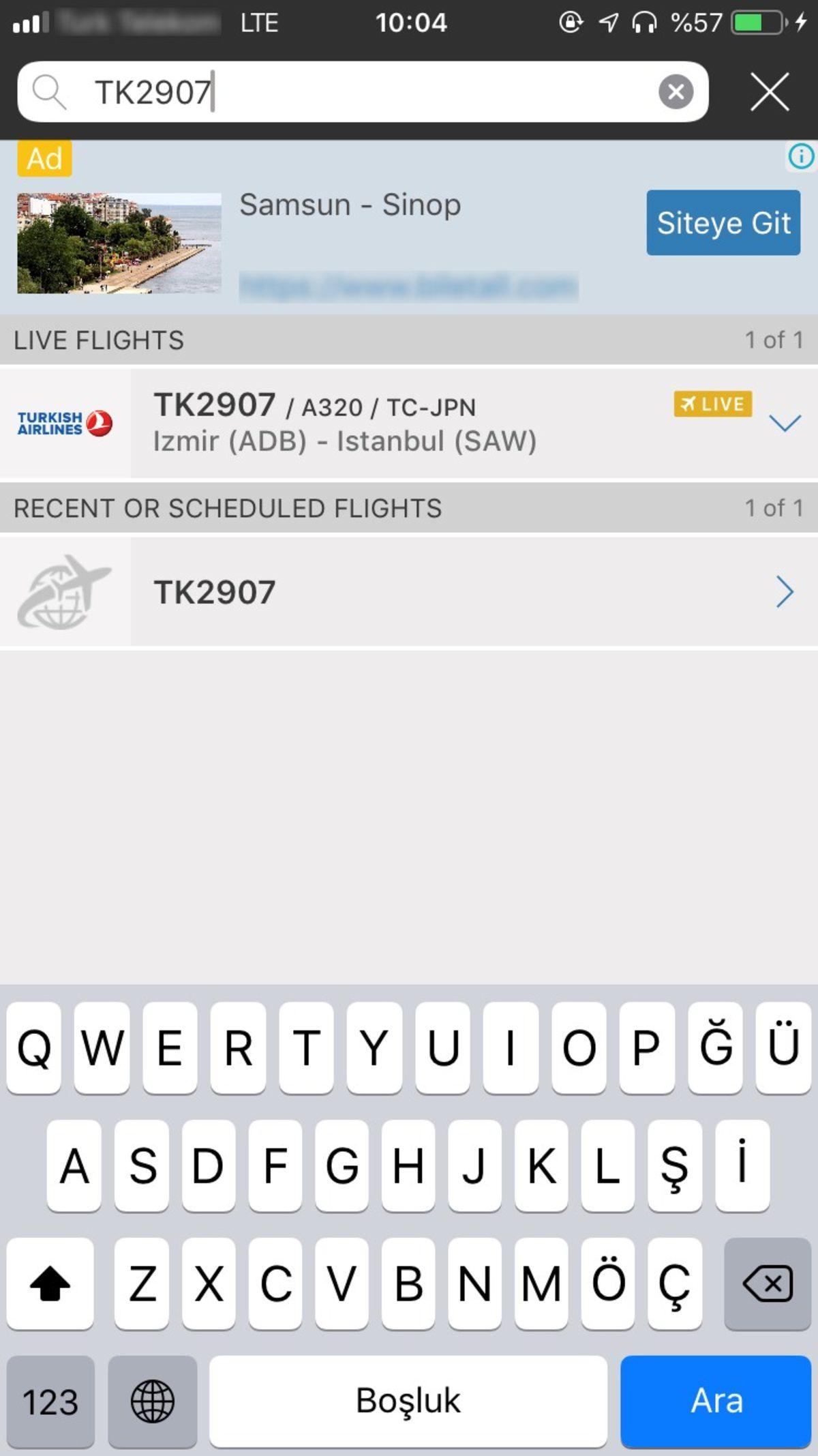Viewport: 818px width, 1456px height.
Task: Open scheduled flight TK2907 via right chevron
Action: (x=784, y=591)
